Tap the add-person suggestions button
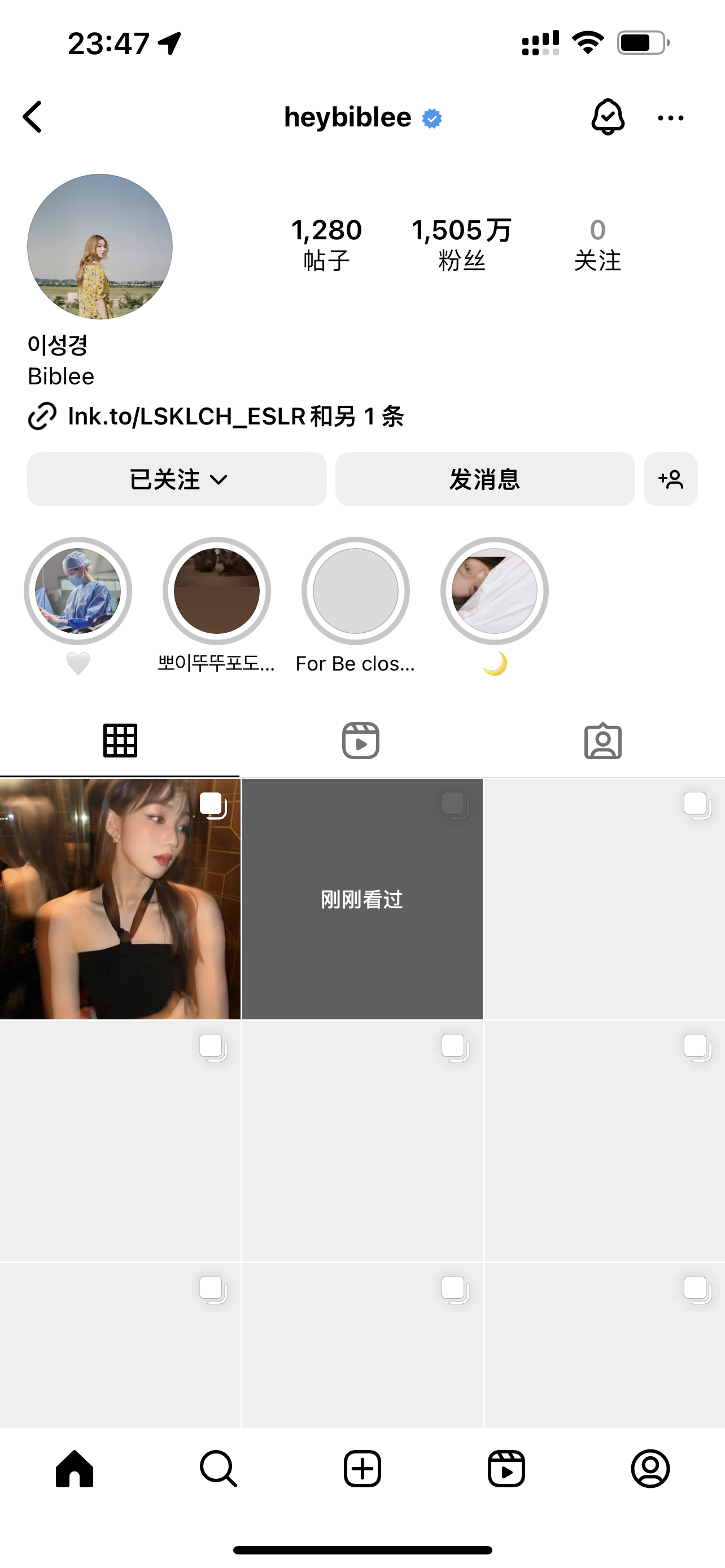 [670, 479]
